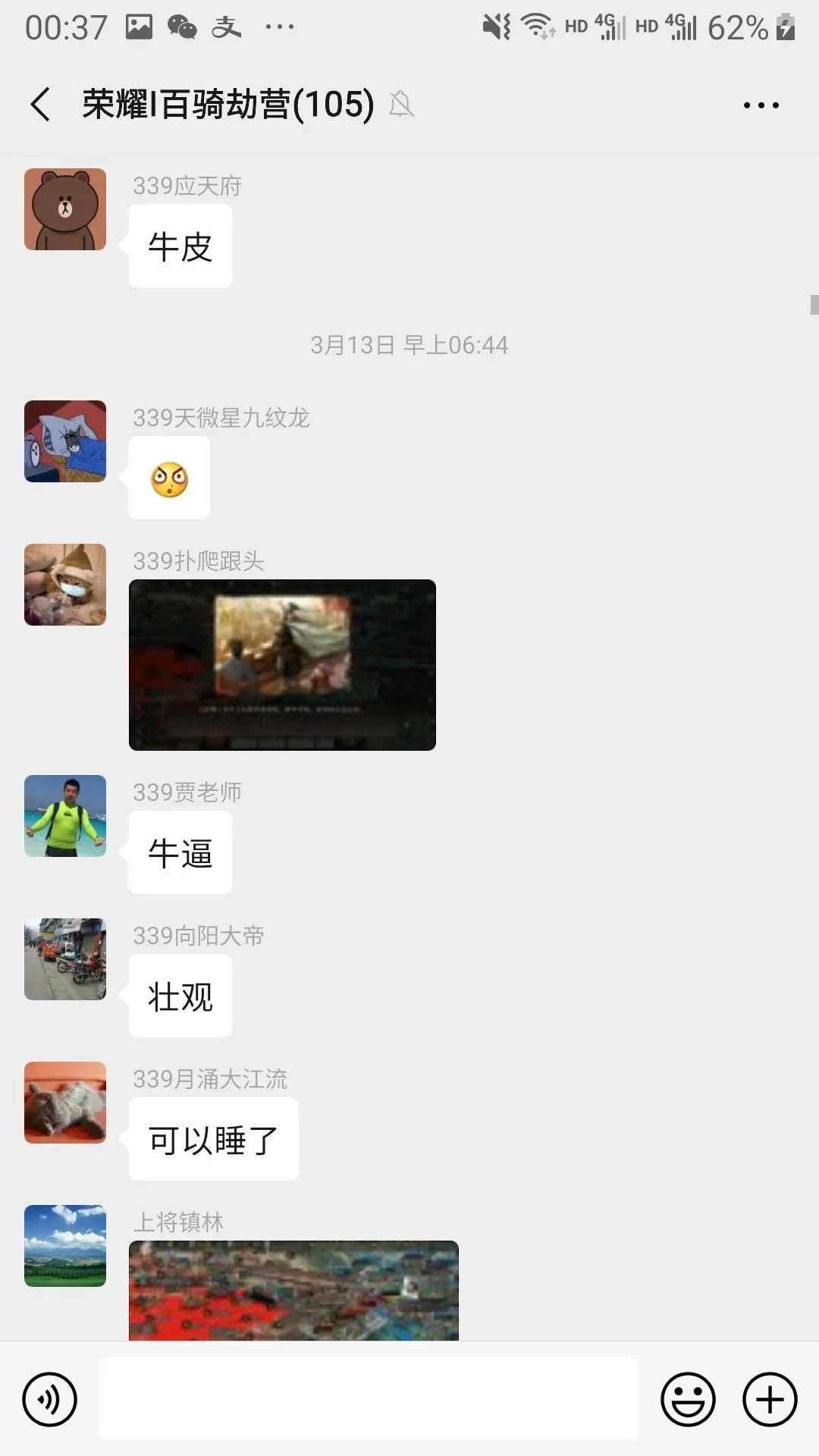
Task: Tap the message text field
Action: (x=369, y=1398)
